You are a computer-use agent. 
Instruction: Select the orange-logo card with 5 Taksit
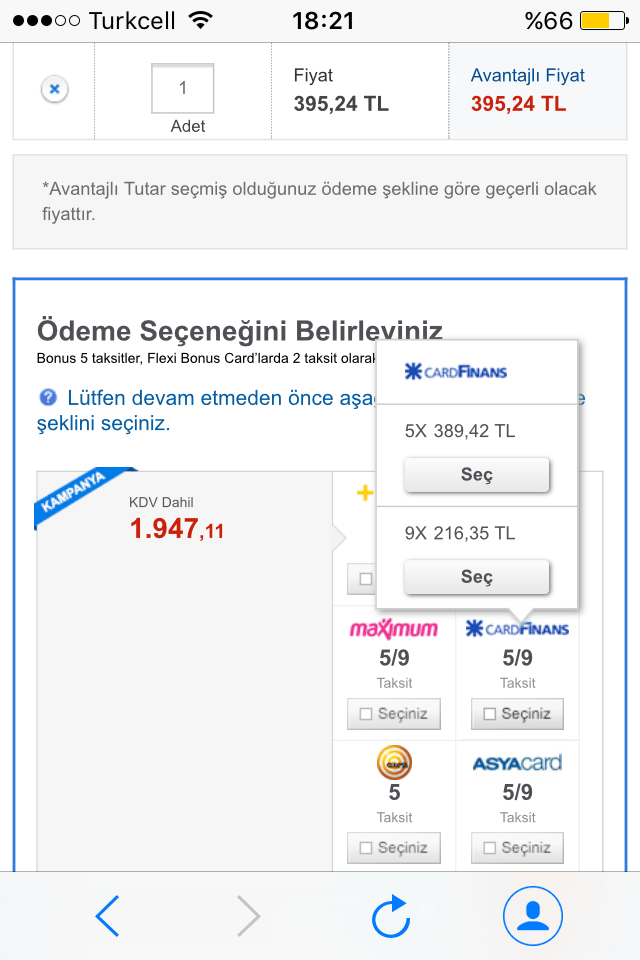[x=394, y=848]
